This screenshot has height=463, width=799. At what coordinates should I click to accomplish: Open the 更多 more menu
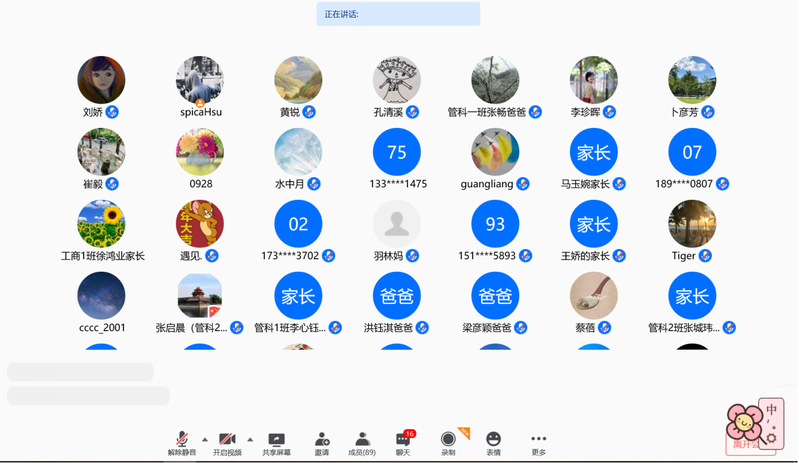tap(539, 441)
